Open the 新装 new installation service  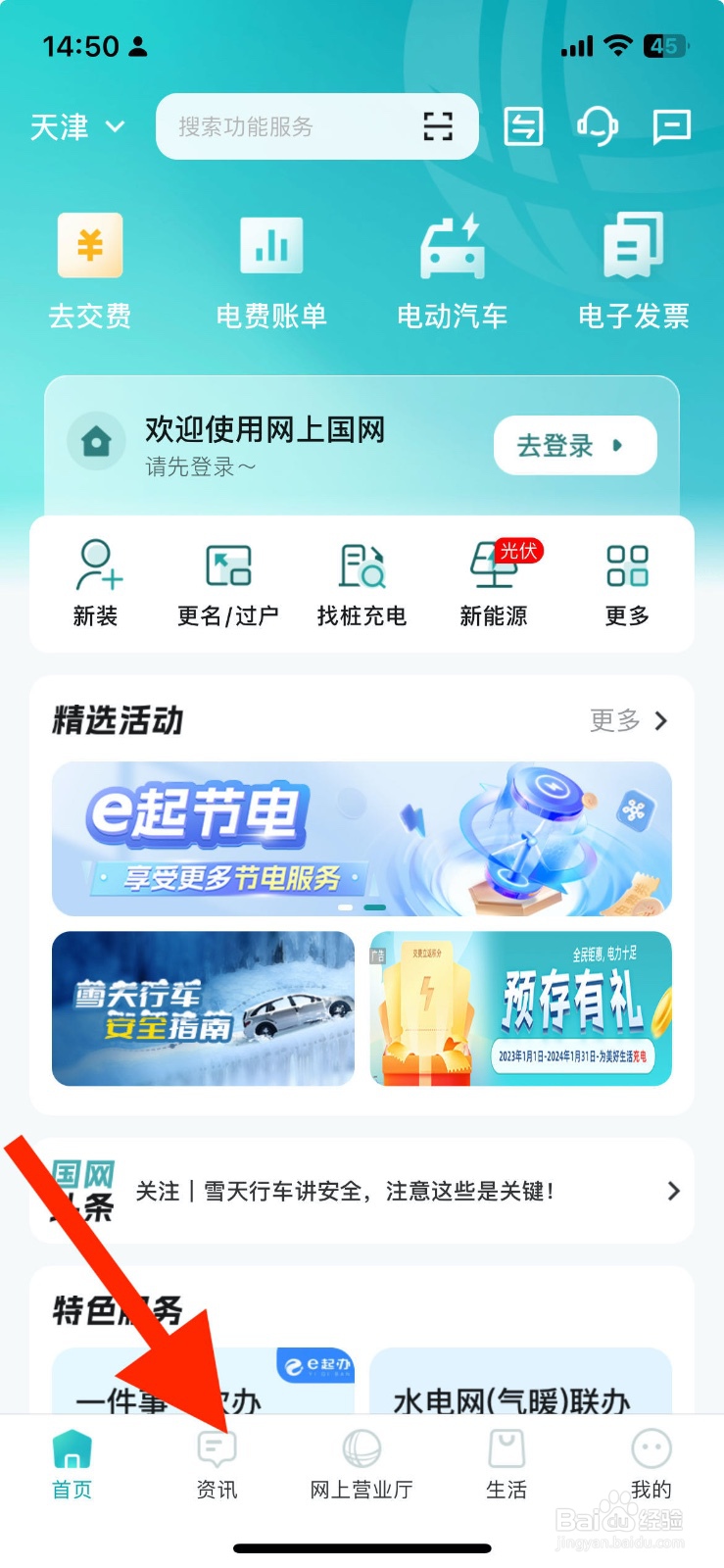tap(94, 580)
